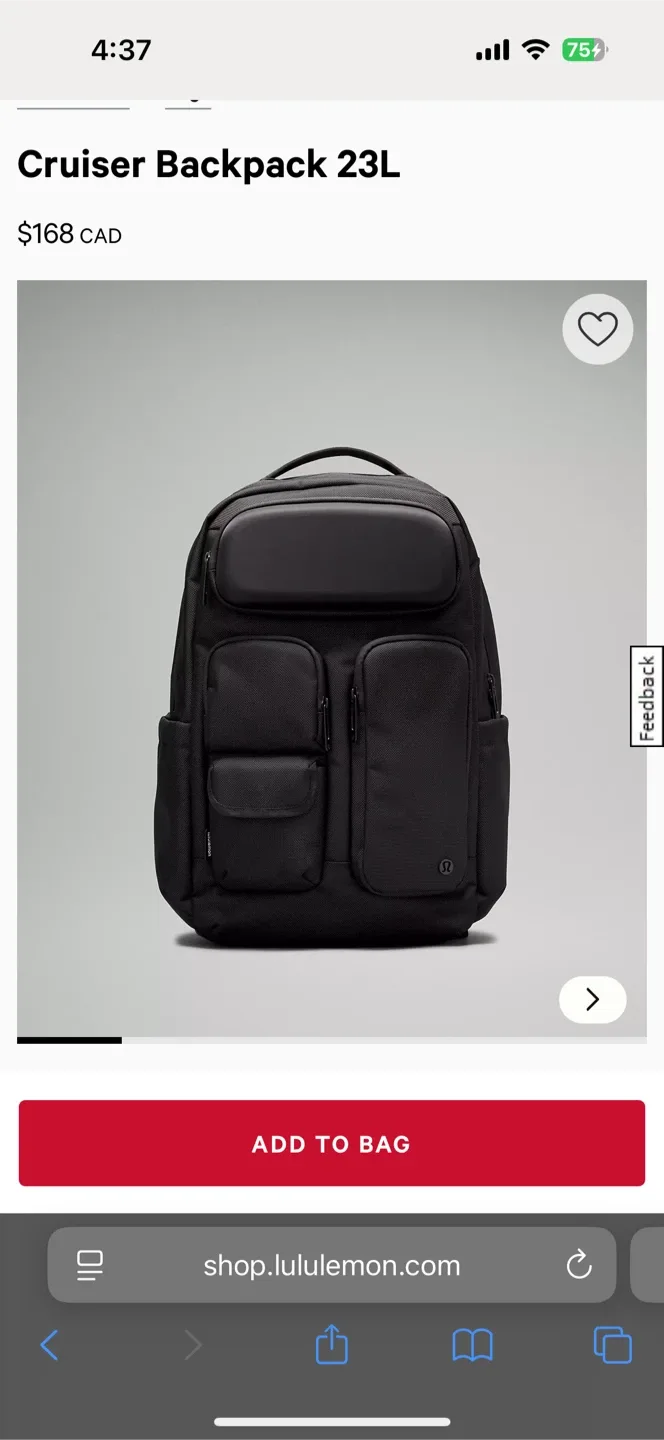The height and width of the screenshot is (1440, 664).
Task: Open Safari bookmarks
Action: [472, 1345]
